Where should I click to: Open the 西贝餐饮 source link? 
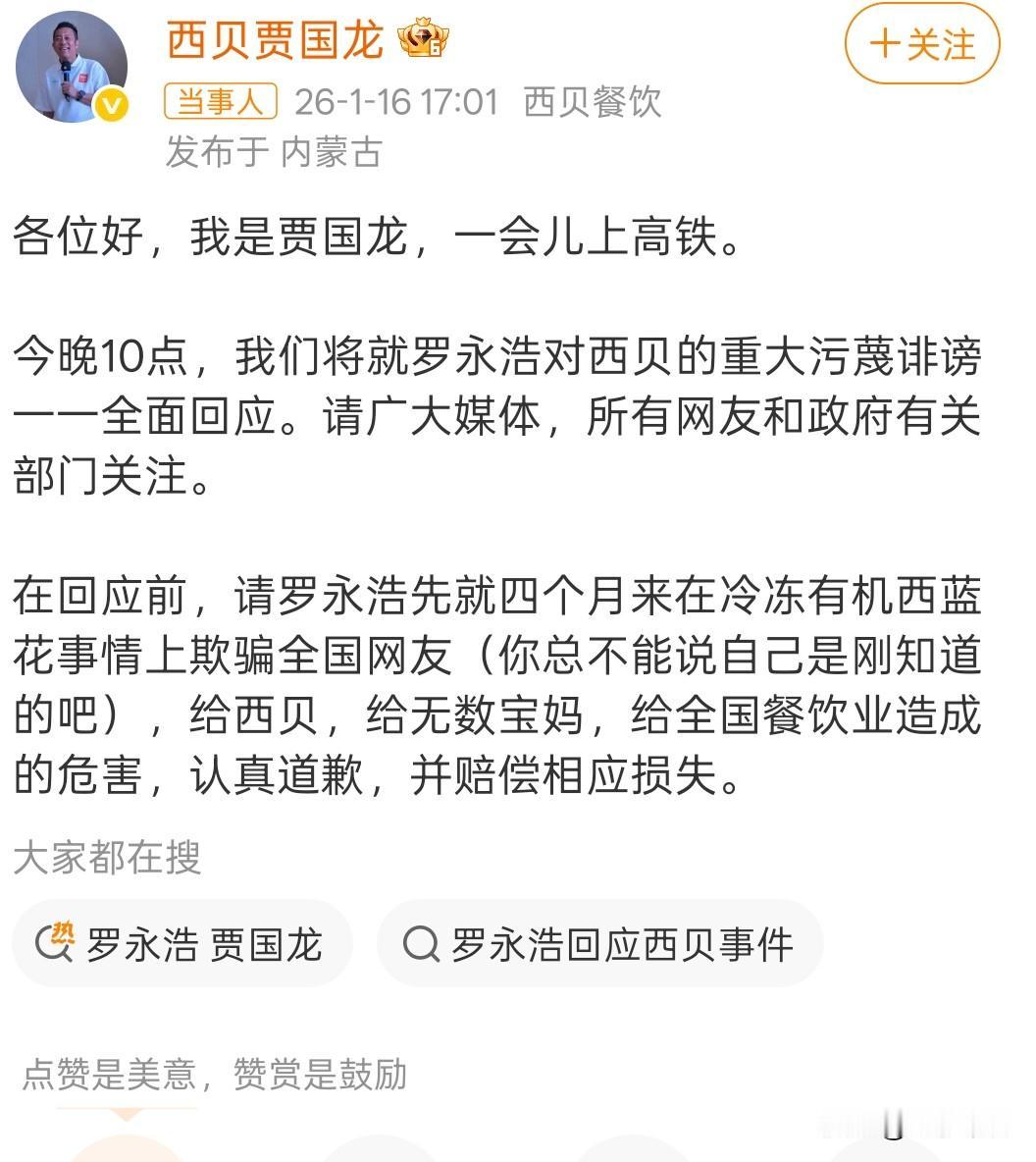pyautogui.click(x=593, y=102)
